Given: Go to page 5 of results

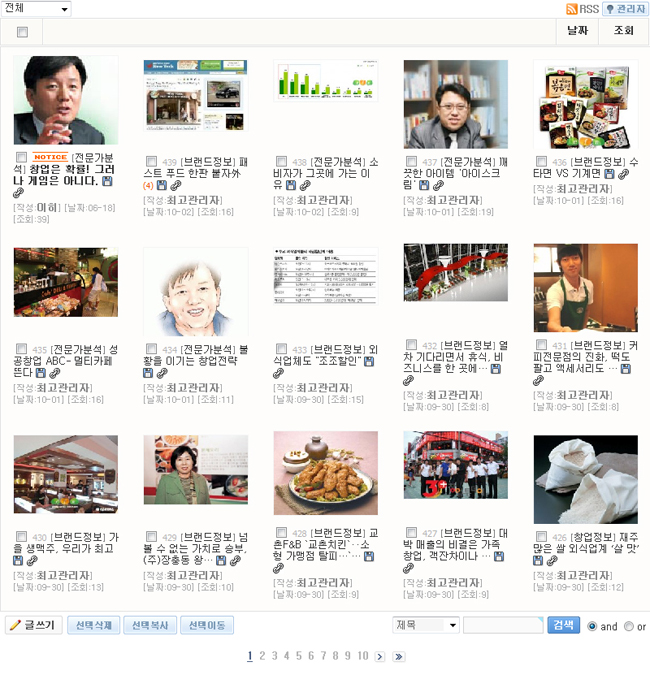Looking at the screenshot, I should point(299,656).
